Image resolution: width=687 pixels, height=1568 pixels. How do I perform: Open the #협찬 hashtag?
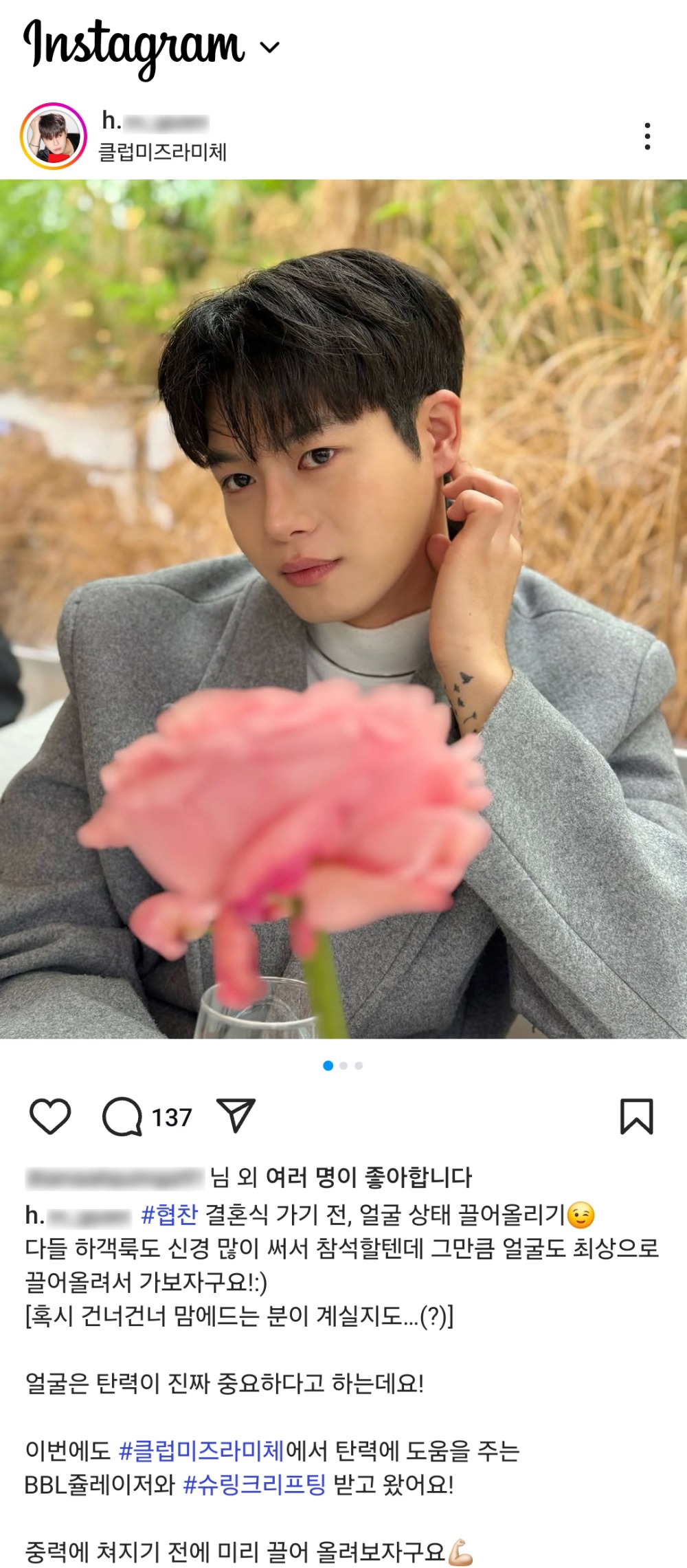(169, 1215)
